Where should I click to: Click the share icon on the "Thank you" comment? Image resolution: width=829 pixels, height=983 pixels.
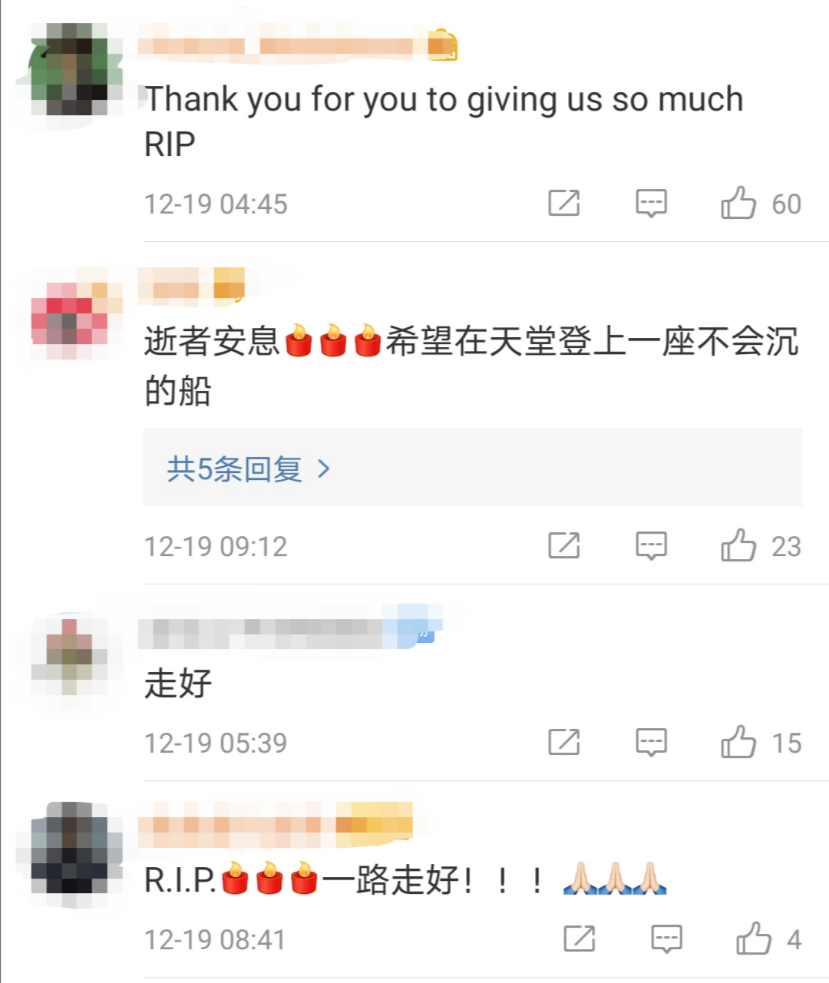[x=563, y=202]
